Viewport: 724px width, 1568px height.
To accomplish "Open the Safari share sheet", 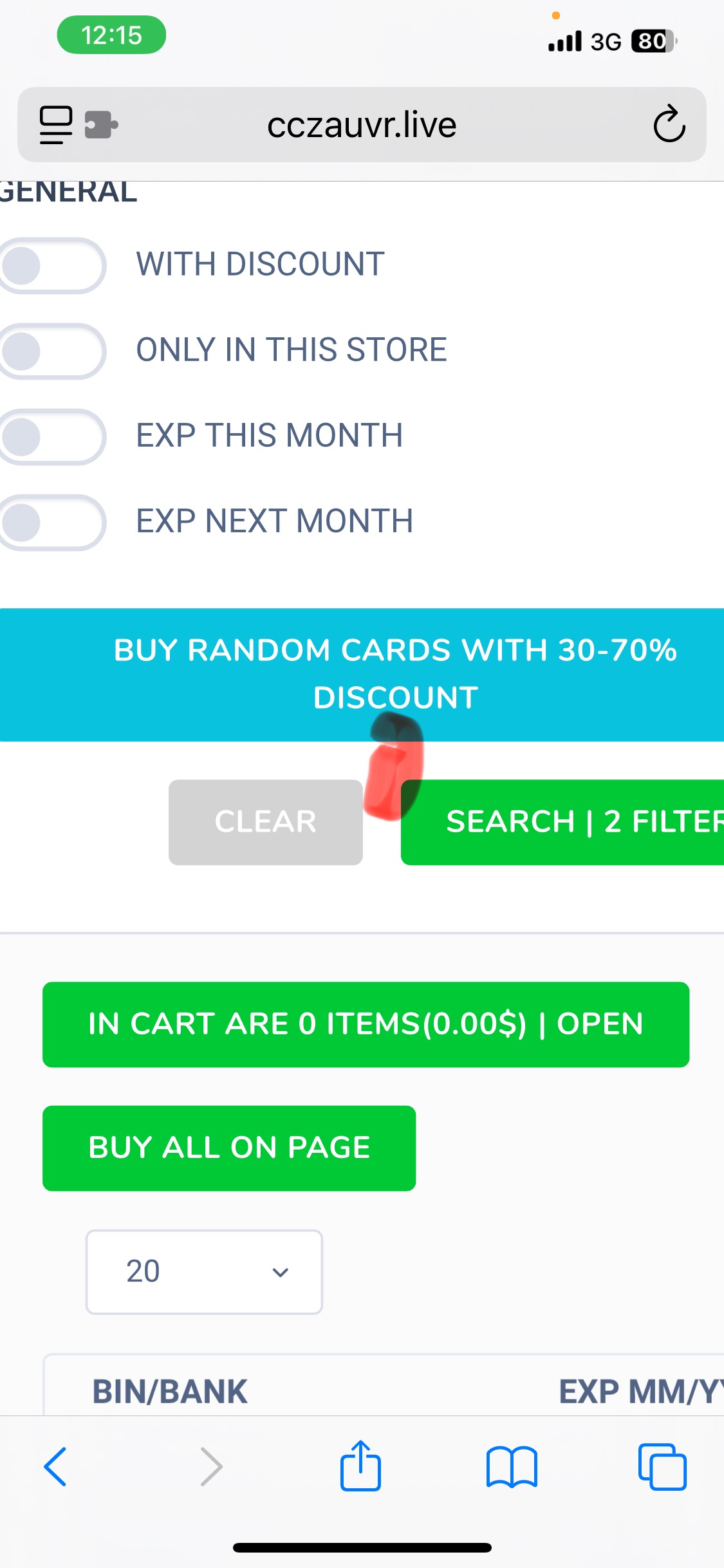I will coord(360,1466).
